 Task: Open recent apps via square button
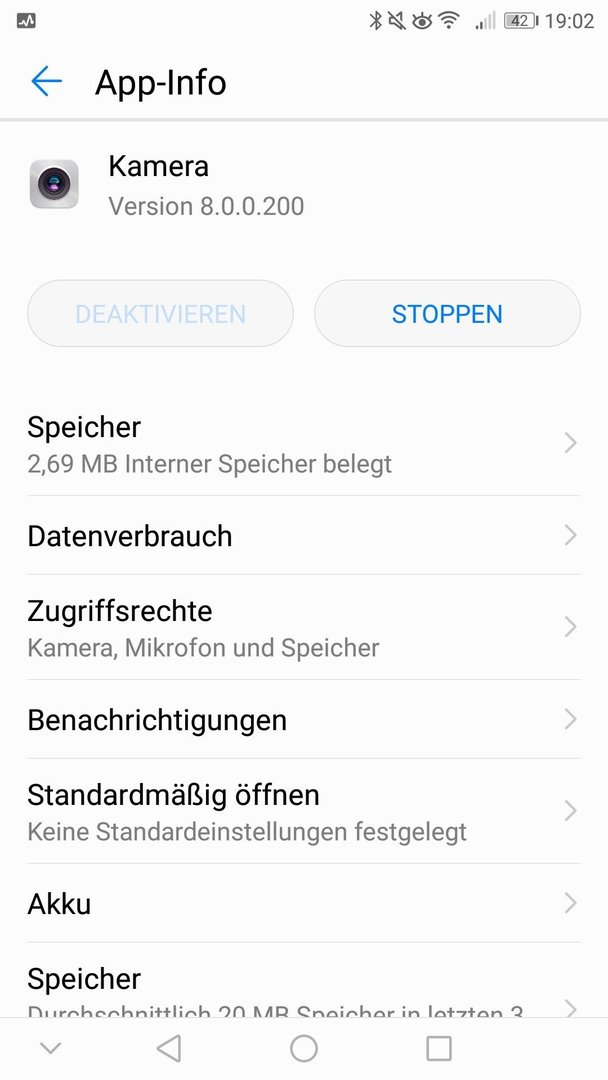click(x=439, y=1048)
